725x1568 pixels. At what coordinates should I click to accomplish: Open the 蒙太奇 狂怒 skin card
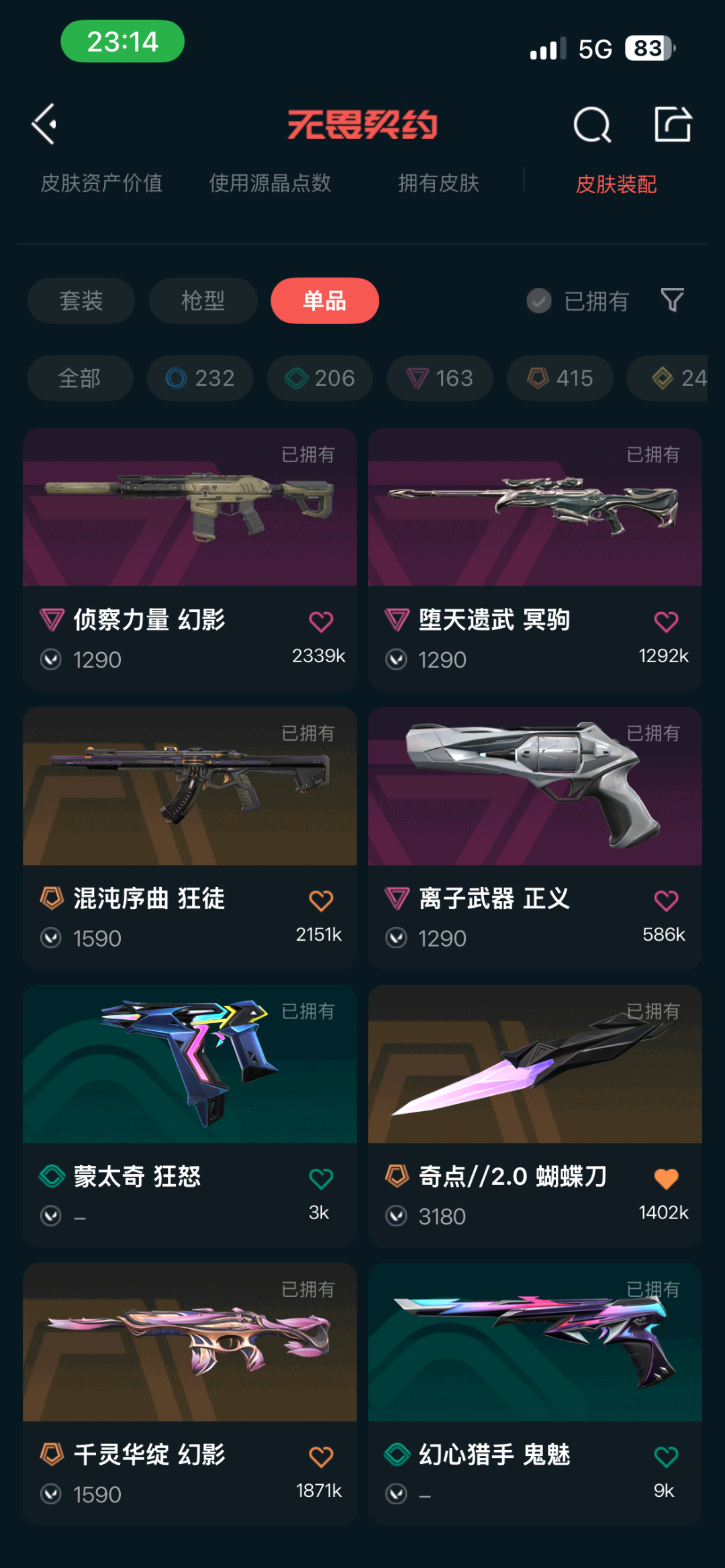tap(190, 1116)
